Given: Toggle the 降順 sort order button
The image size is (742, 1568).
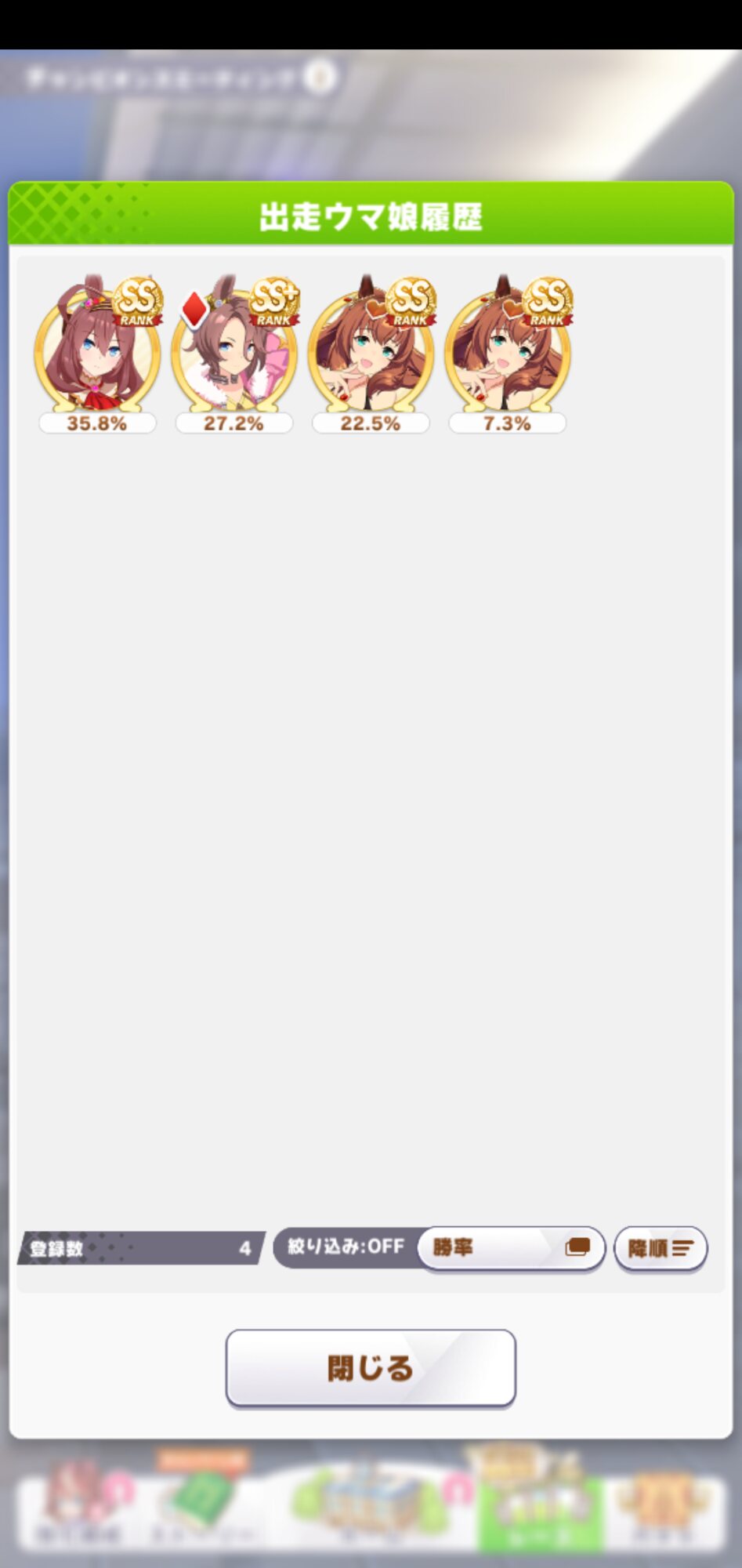Looking at the screenshot, I should click(661, 1248).
